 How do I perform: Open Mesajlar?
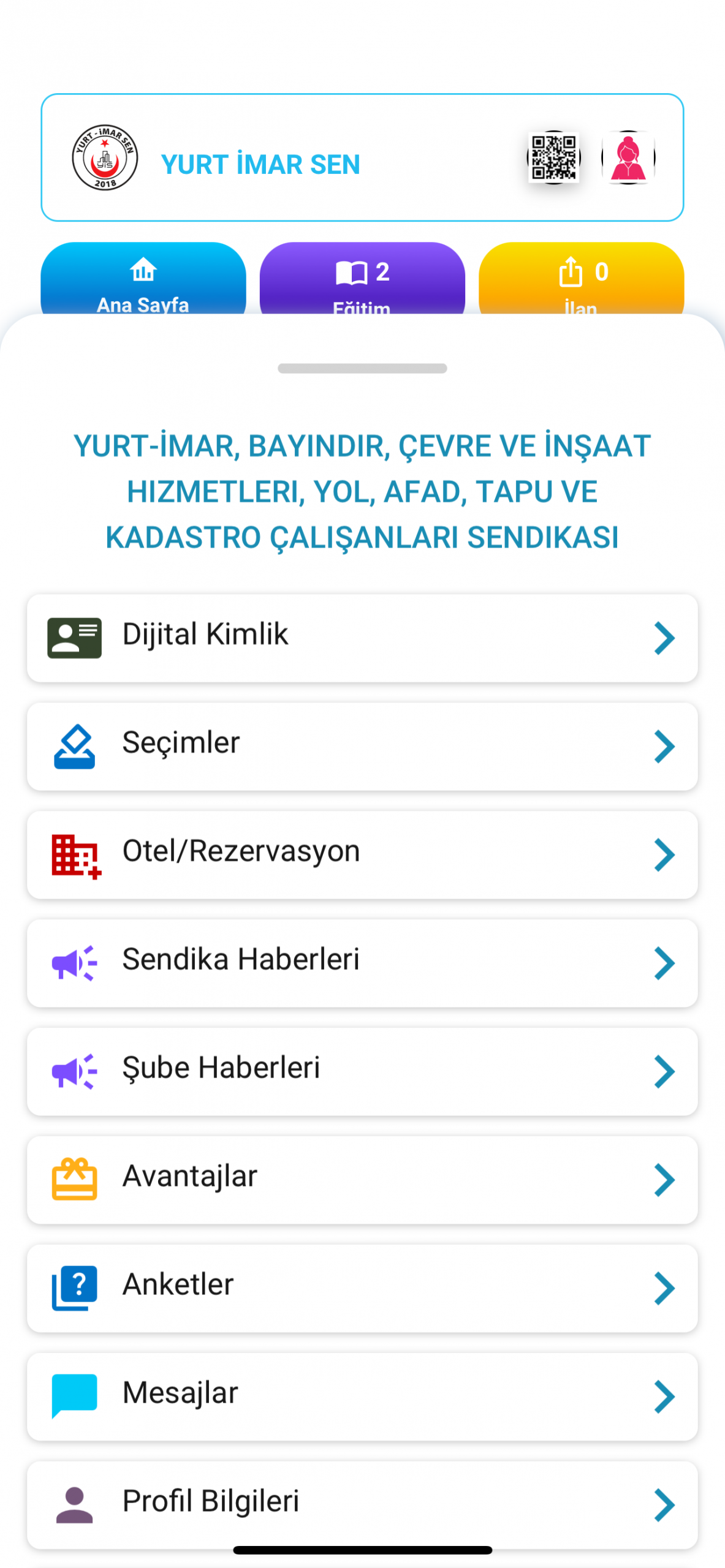362,1396
